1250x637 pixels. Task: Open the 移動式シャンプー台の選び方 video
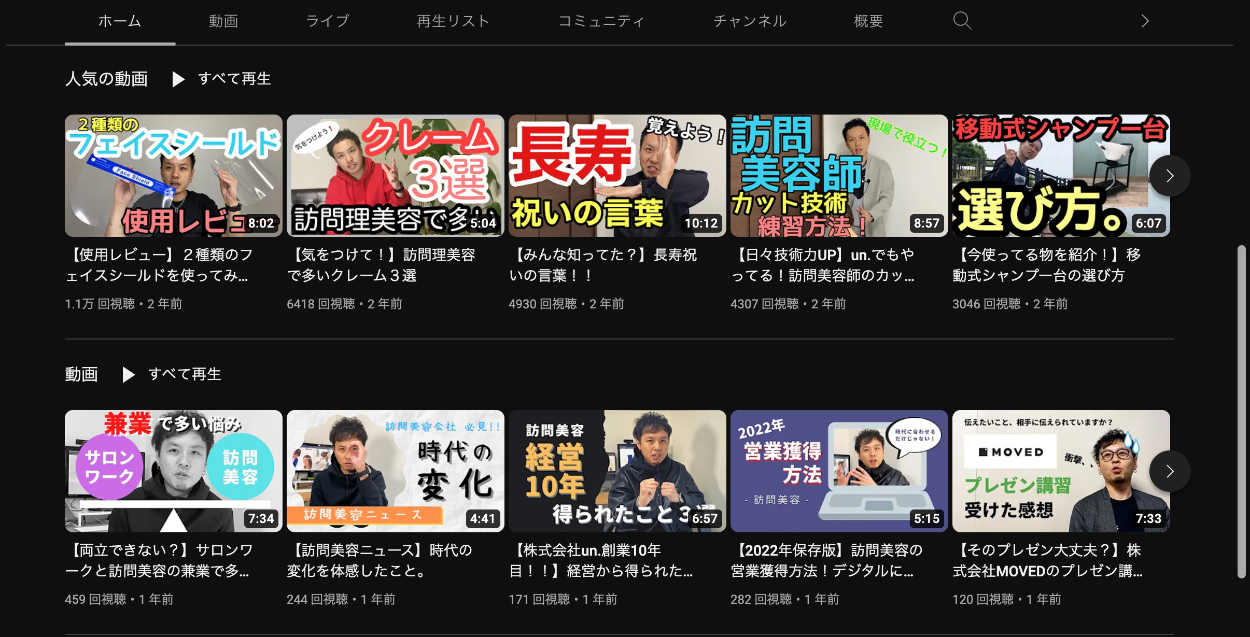(x=1060, y=176)
